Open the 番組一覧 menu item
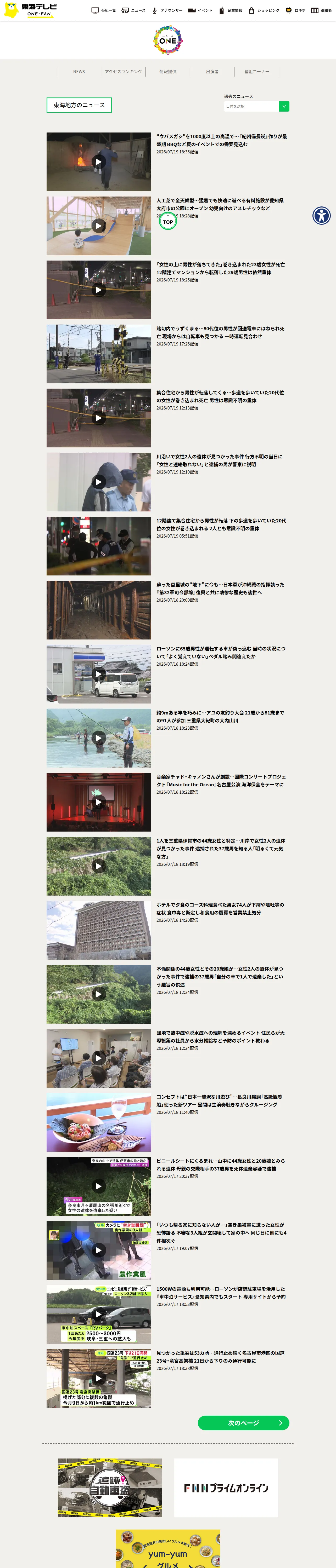Image resolution: width=336 pixels, height=1568 pixels. click(x=104, y=10)
